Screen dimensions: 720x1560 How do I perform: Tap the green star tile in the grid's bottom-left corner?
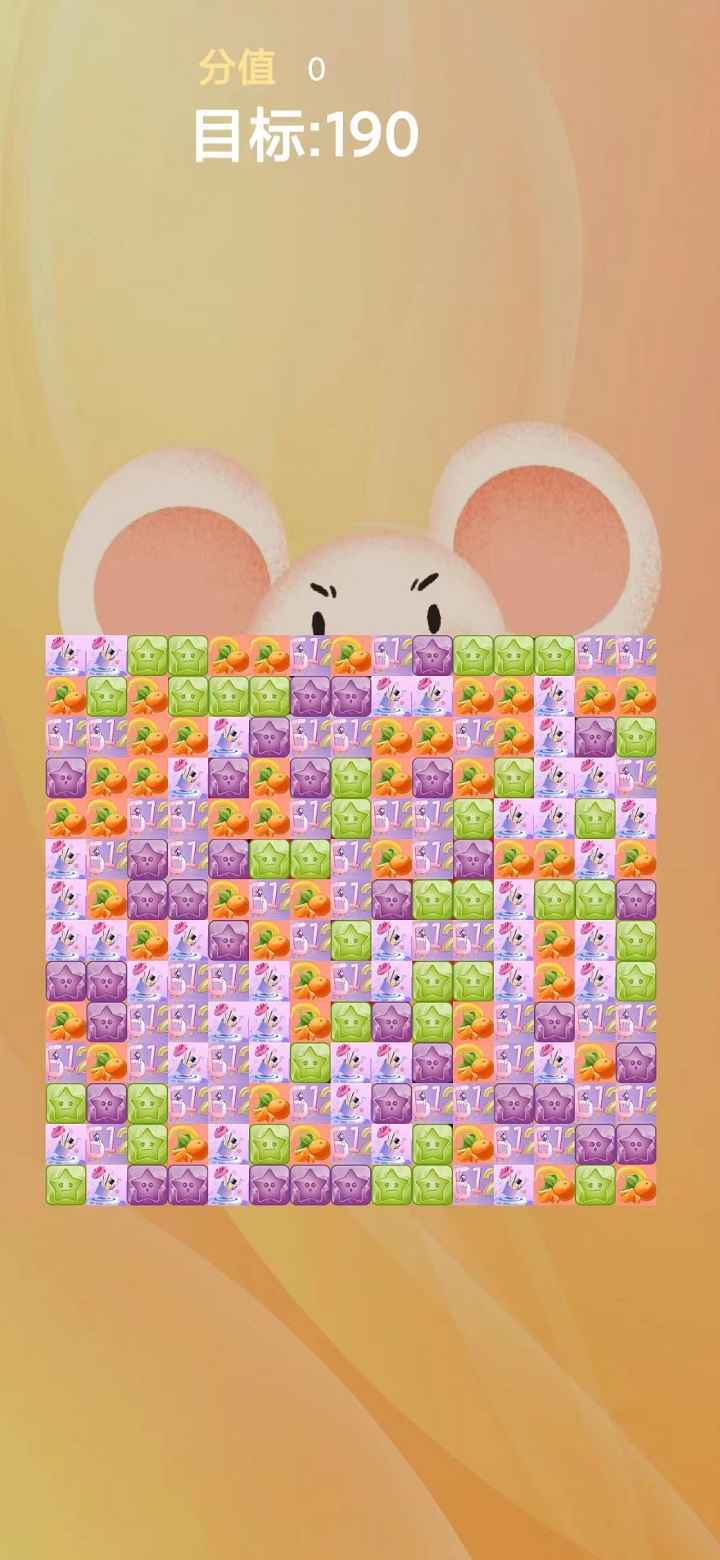pos(66,1185)
